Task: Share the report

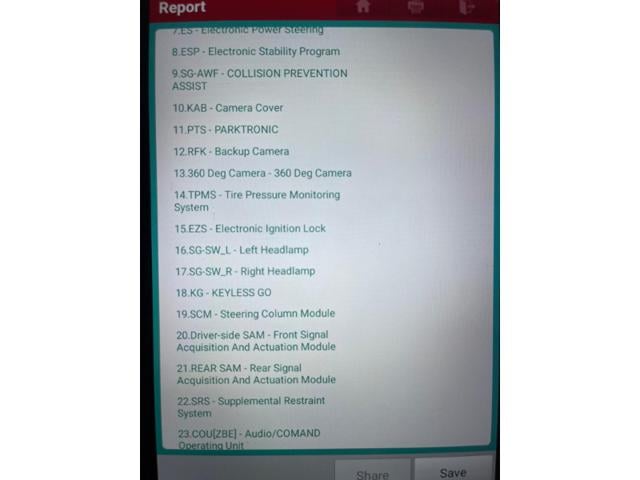Action: 372,473
